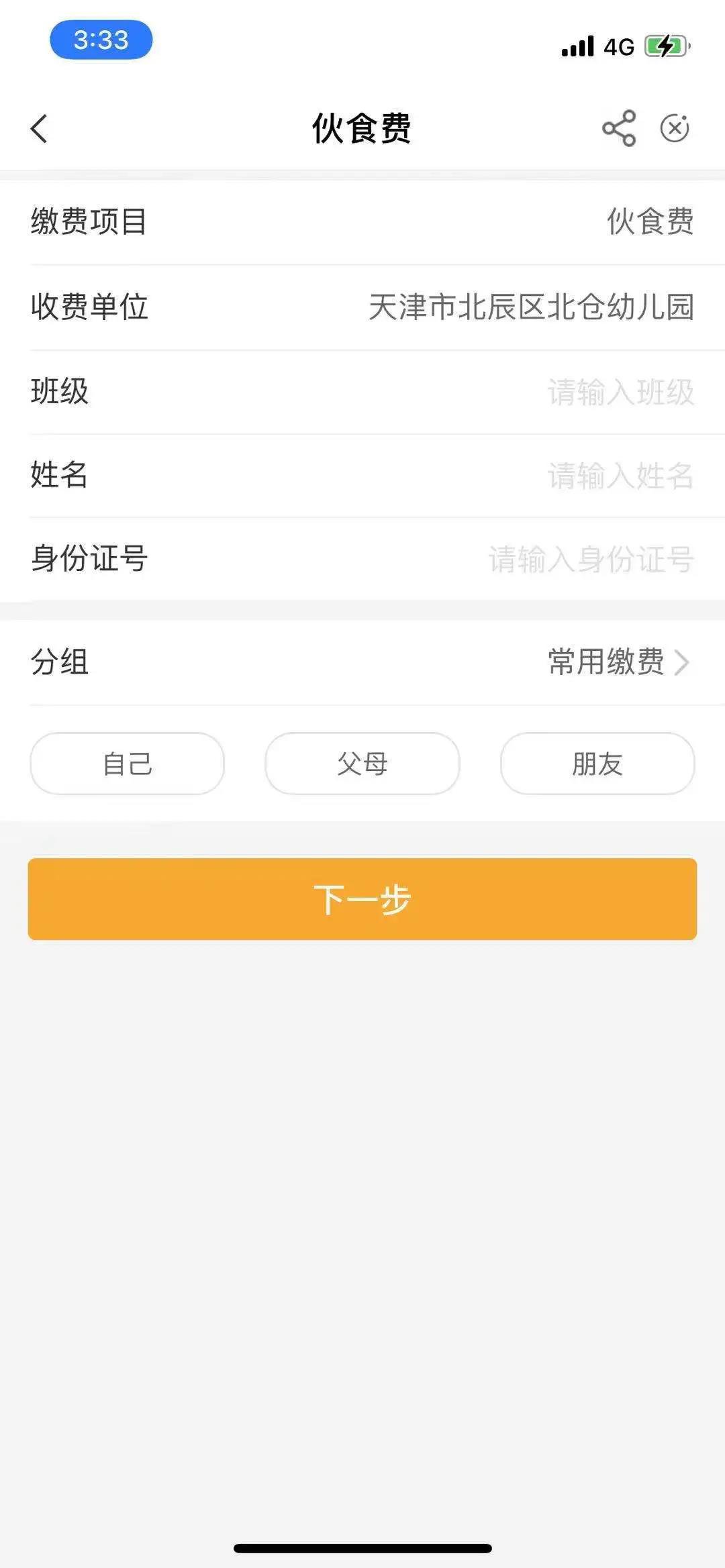The height and width of the screenshot is (1568, 725).
Task: Open the 分组 常用缴费 selector
Action: point(618,662)
